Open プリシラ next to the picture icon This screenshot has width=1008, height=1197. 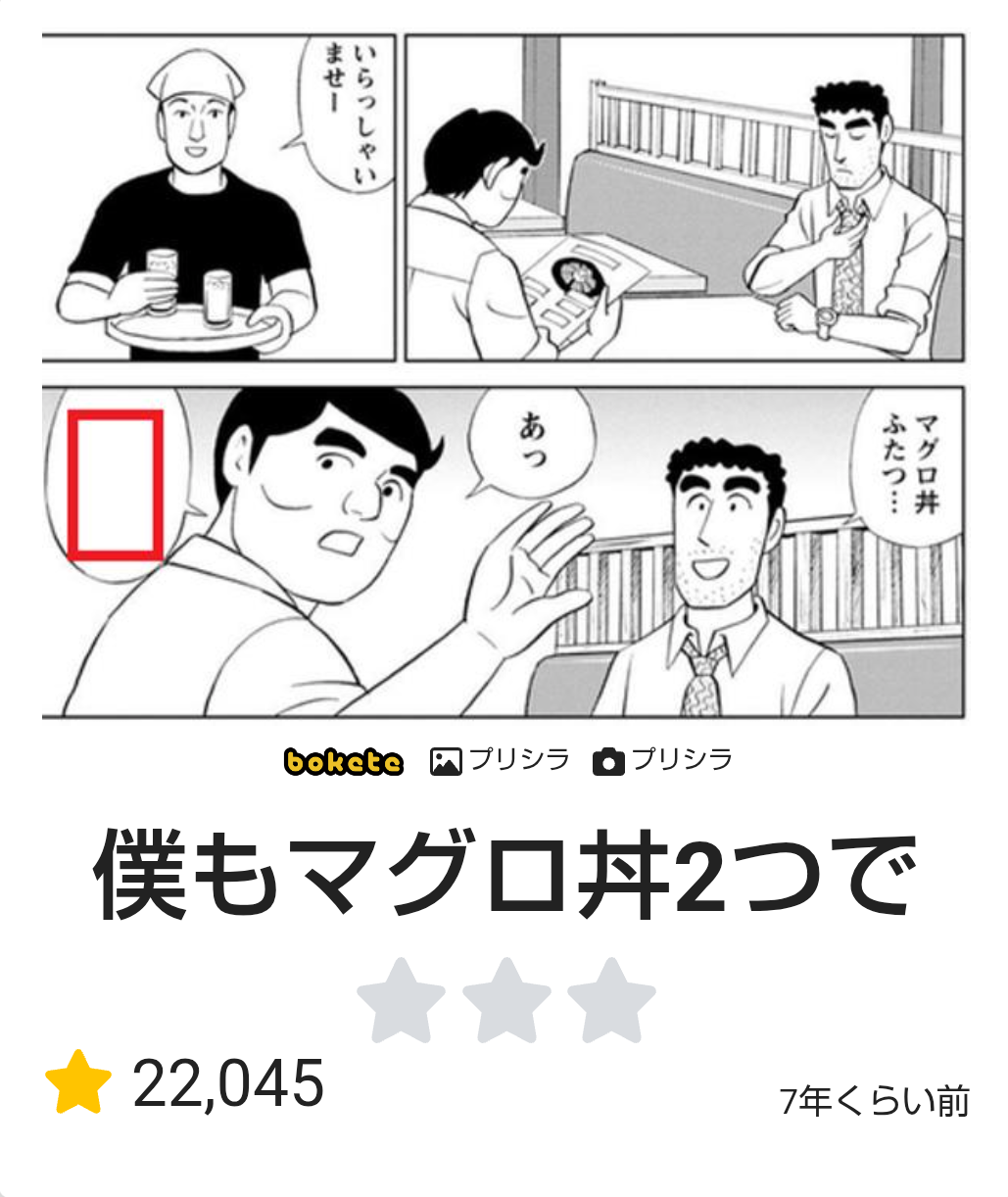(x=517, y=759)
